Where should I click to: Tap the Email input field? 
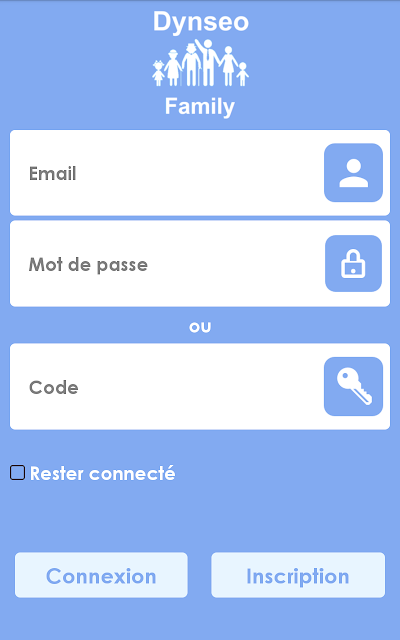pyautogui.click(x=200, y=173)
